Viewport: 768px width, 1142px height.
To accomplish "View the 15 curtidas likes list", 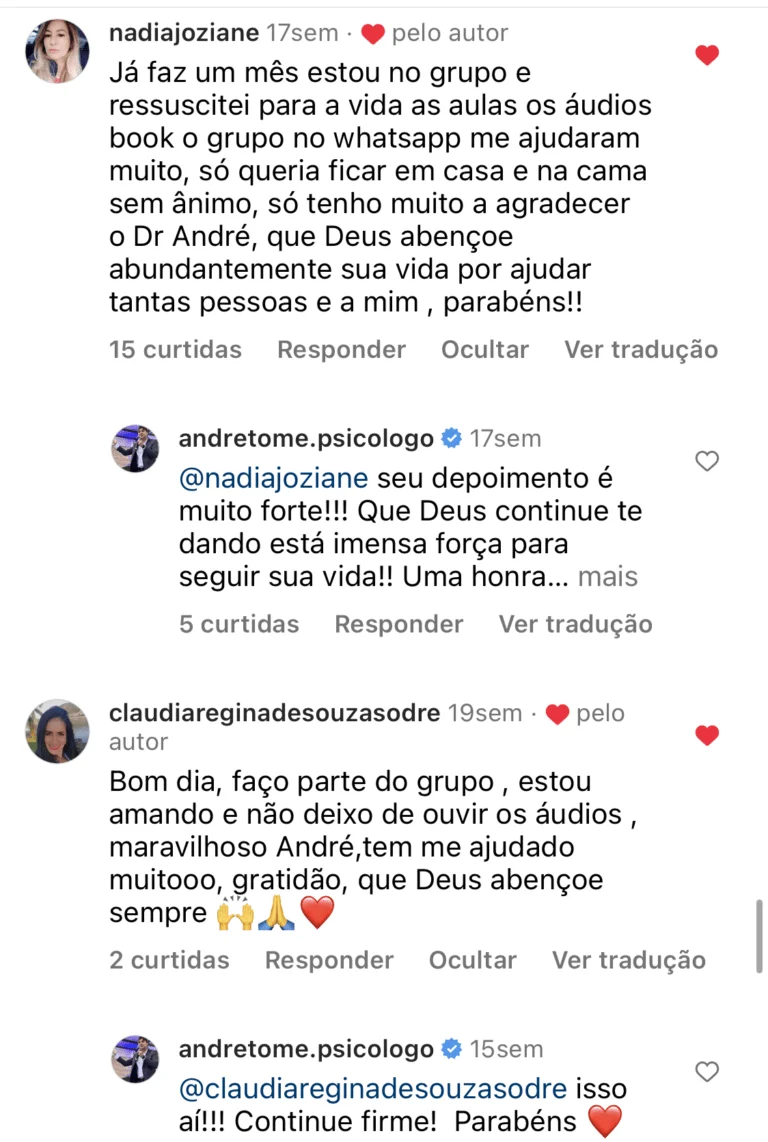I will (176, 350).
